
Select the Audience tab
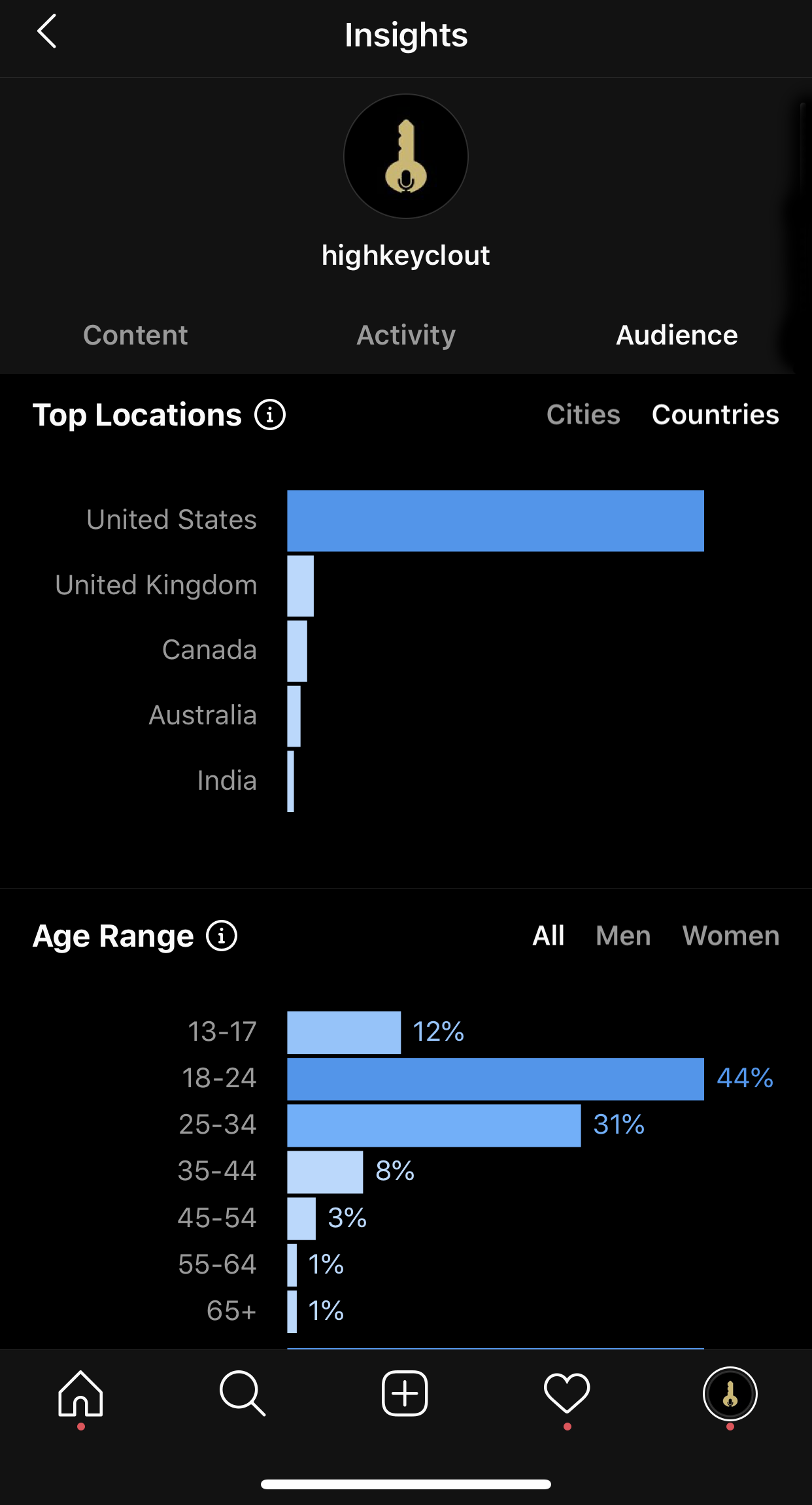coord(677,335)
